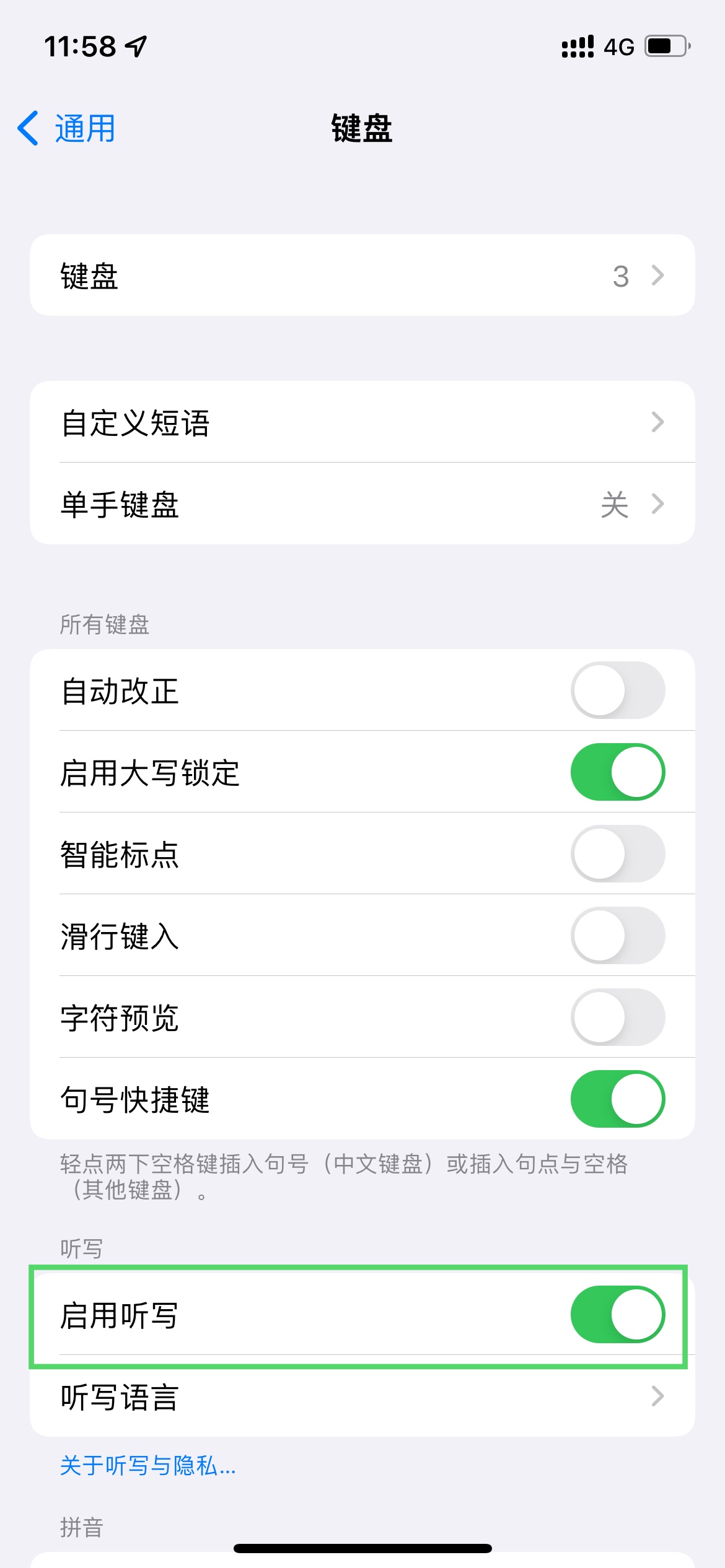
Task: Open 听写语言 settings
Action: [362, 1397]
